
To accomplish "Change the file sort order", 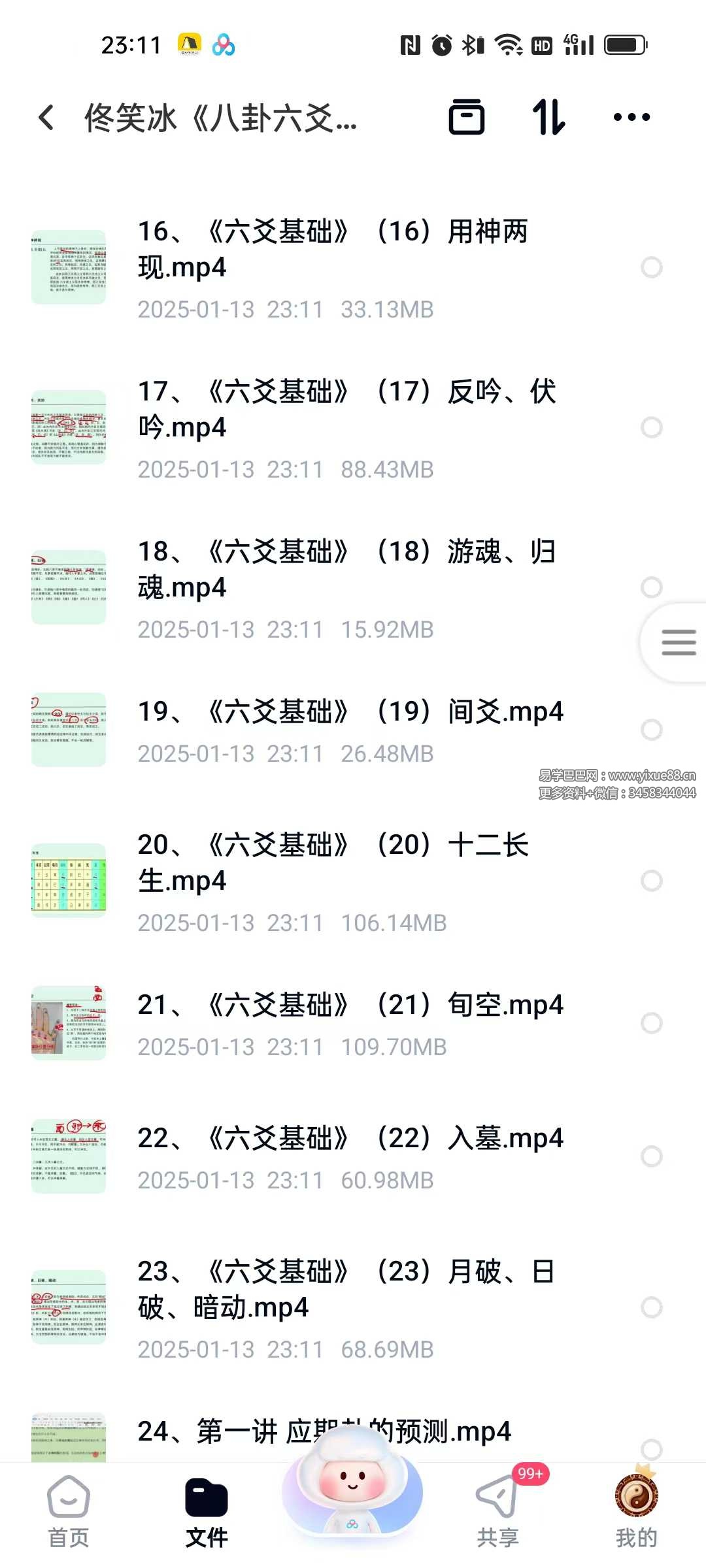I will tap(548, 118).
